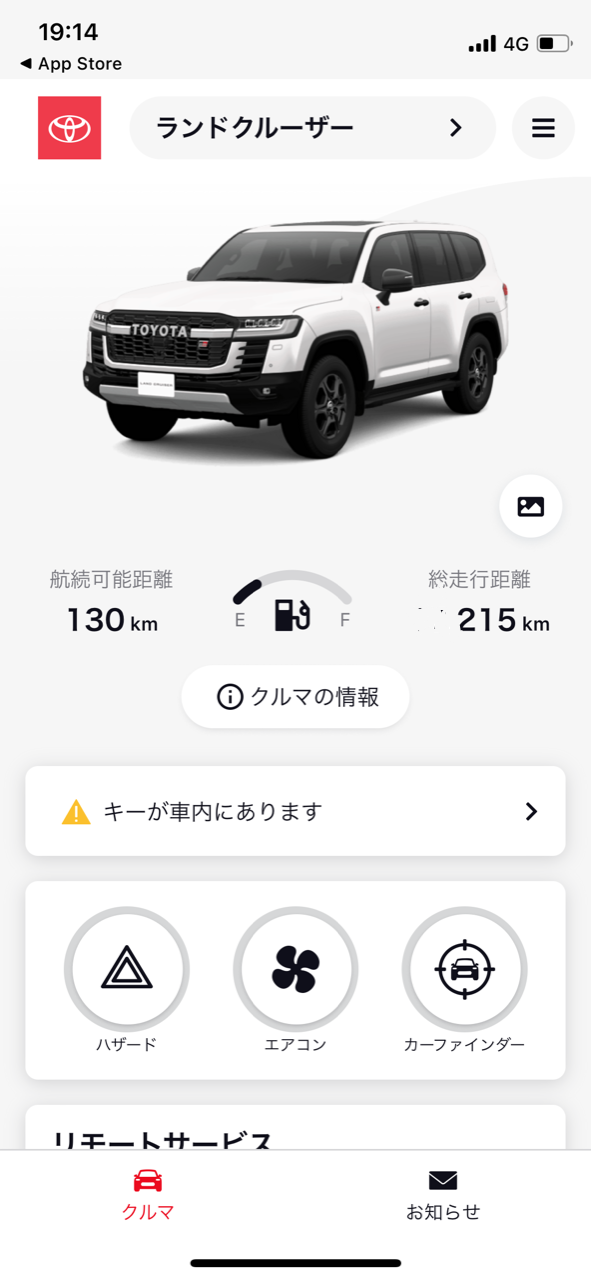Select the クルマ tab
The height and width of the screenshot is (1280, 591).
[148, 1196]
